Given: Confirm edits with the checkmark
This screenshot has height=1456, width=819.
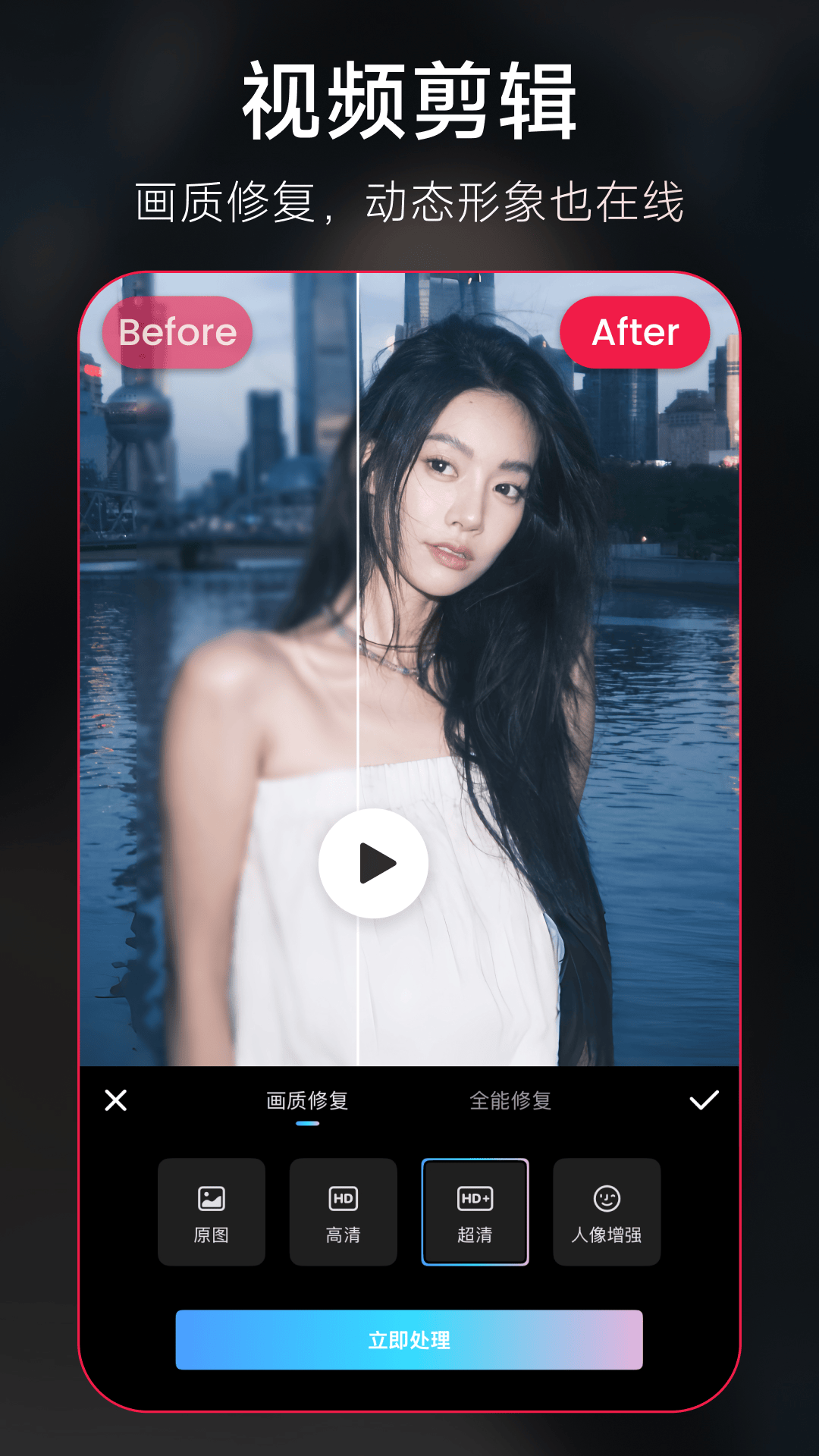Looking at the screenshot, I should click(x=703, y=1101).
